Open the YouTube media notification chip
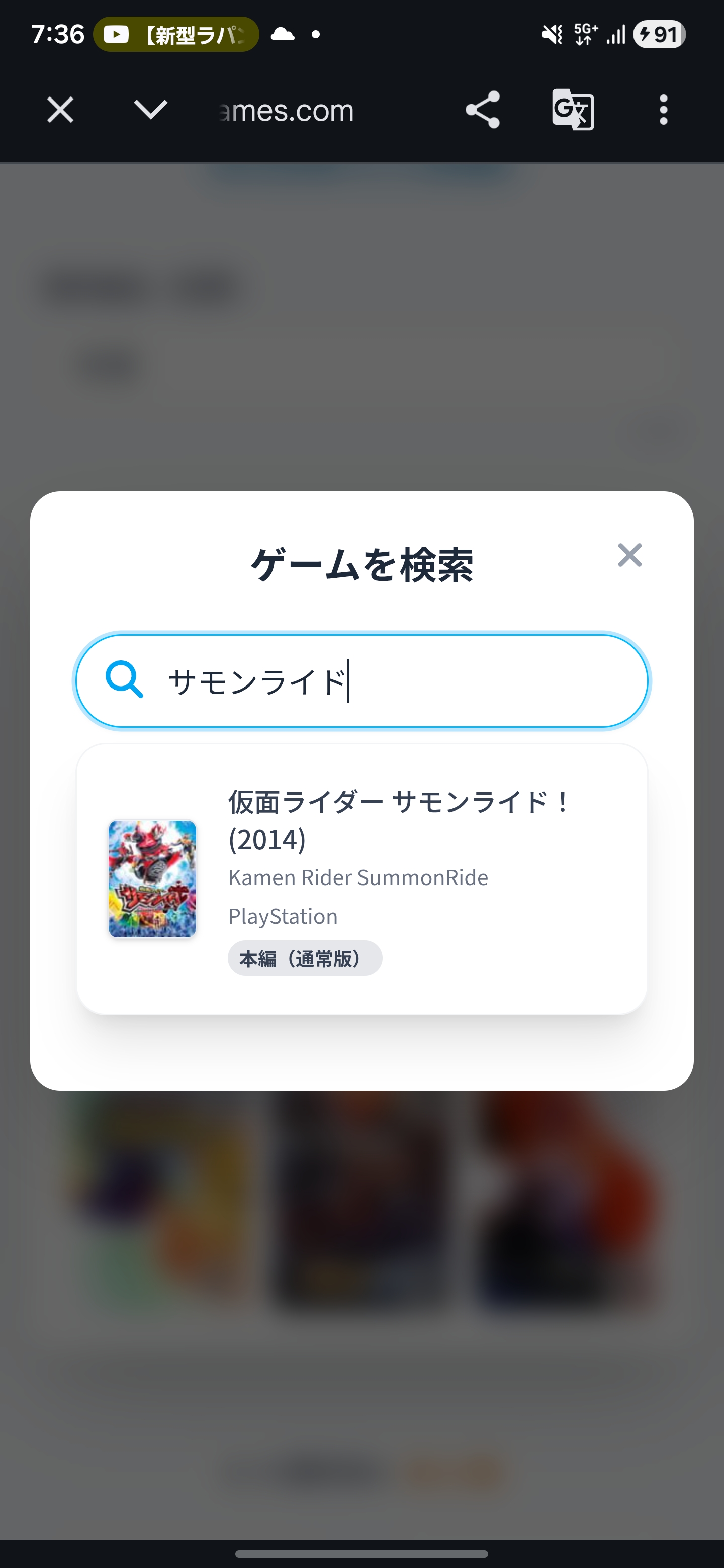Screen dimensions: 724x1568 176,35
